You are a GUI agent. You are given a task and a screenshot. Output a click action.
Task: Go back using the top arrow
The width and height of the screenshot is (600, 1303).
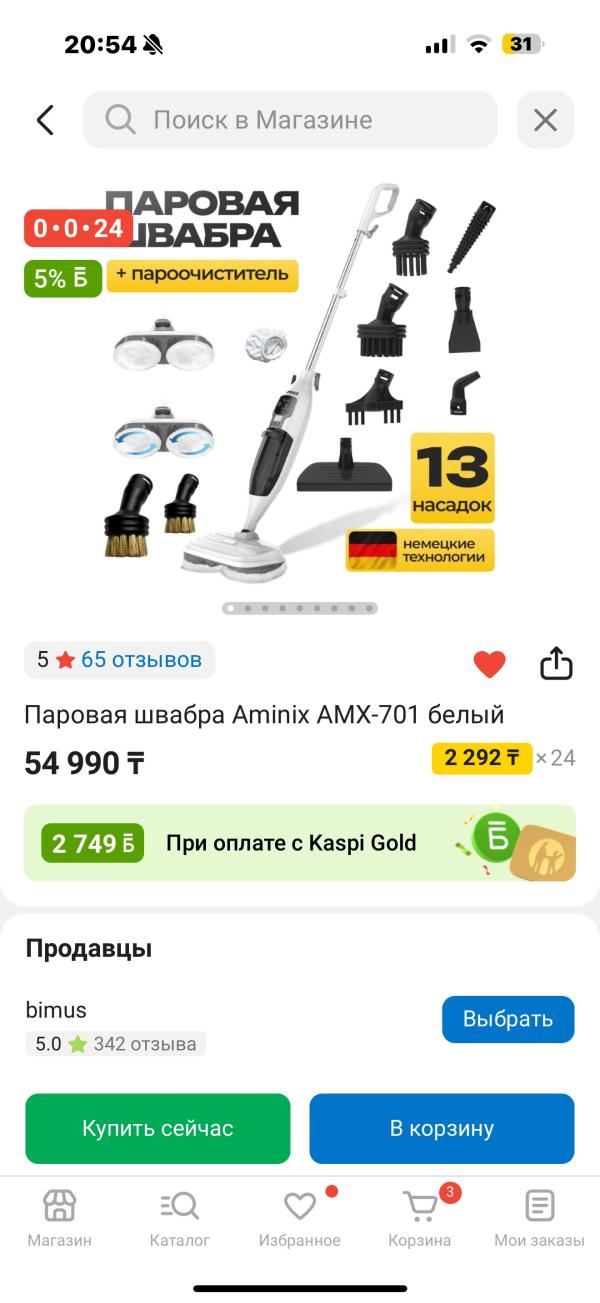(x=45, y=120)
